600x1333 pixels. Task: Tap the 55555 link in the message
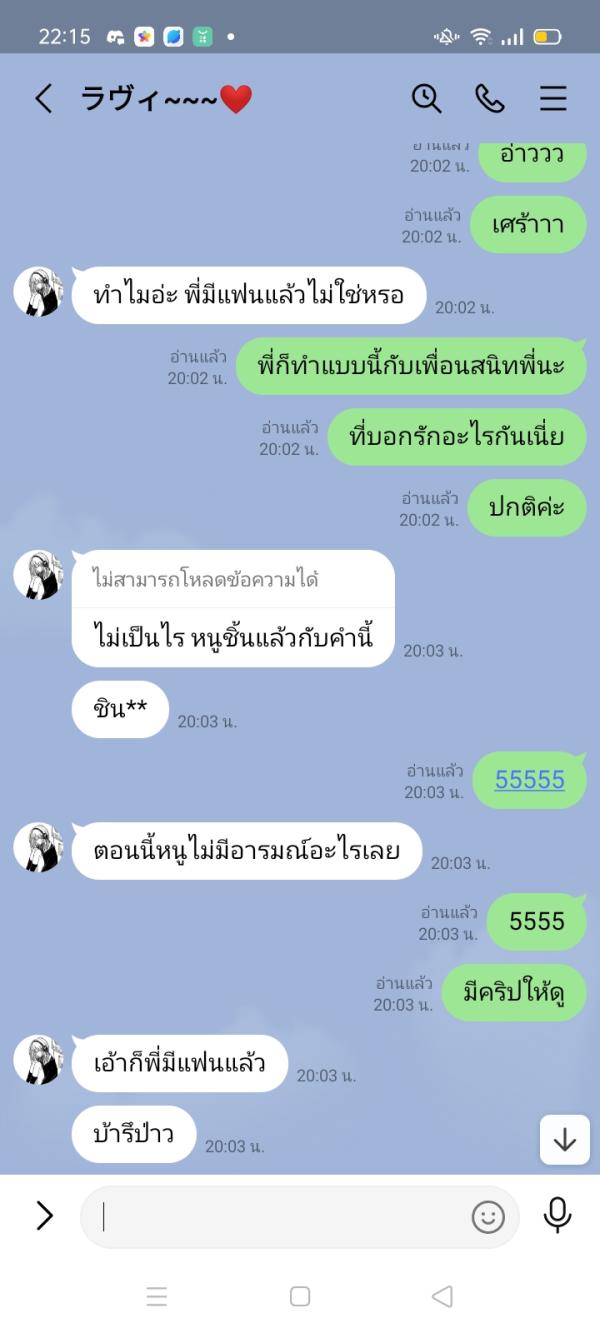click(x=529, y=780)
